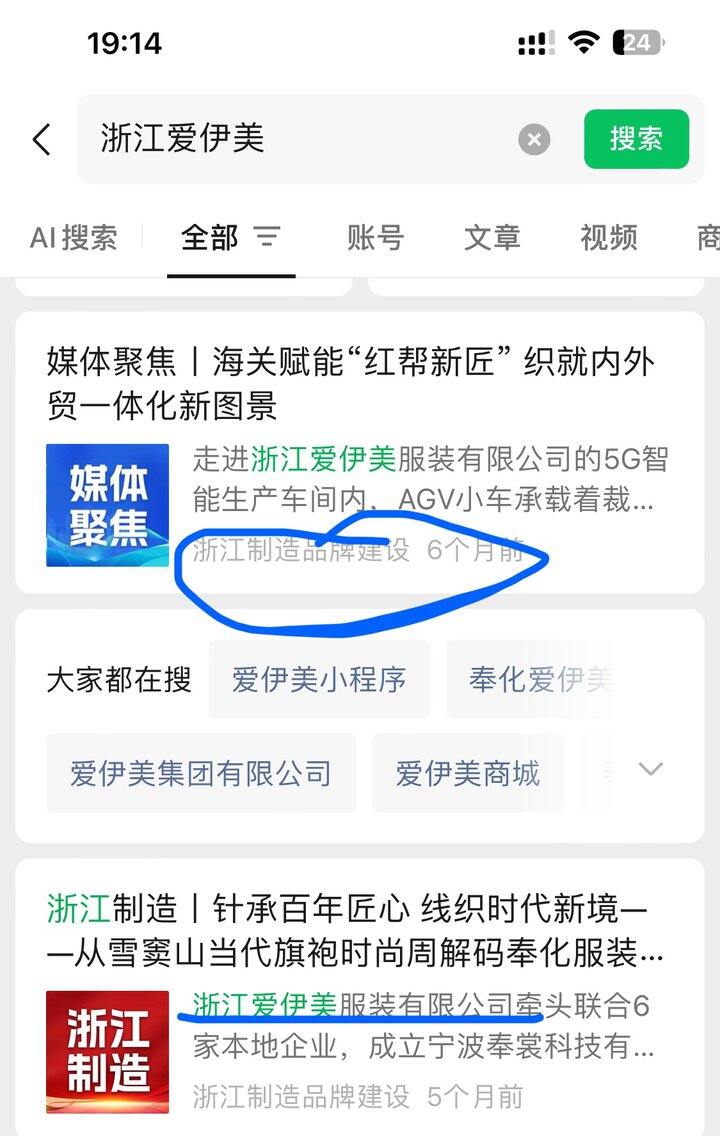Select the 爱伊美小程序 suggestion chip

319,679
